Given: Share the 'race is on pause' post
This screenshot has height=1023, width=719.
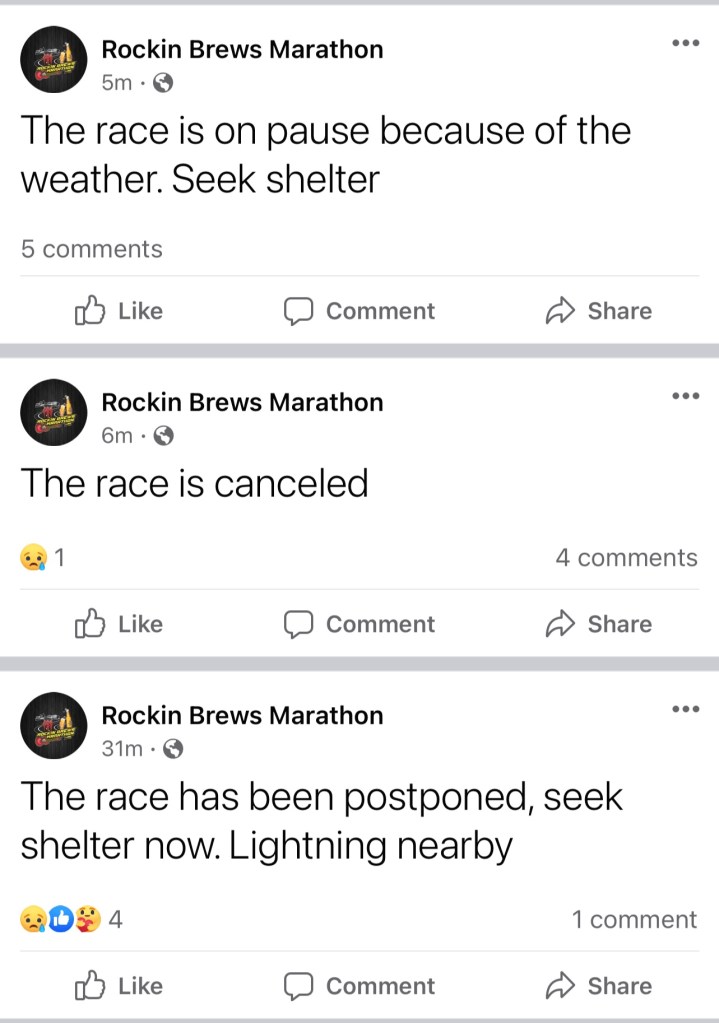Looking at the screenshot, I should [x=598, y=311].
